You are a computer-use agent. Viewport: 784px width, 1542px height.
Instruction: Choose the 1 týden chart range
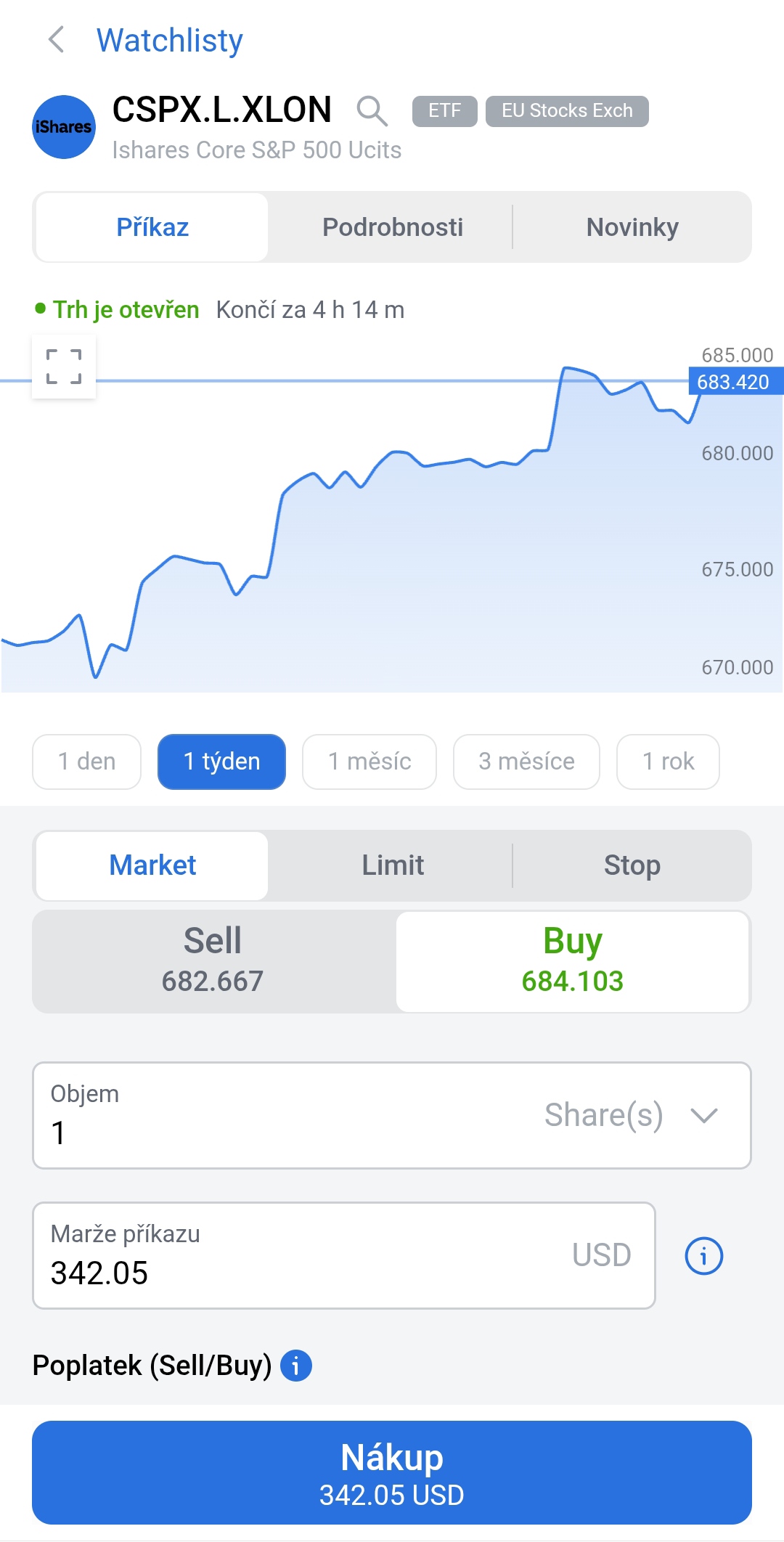point(221,762)
